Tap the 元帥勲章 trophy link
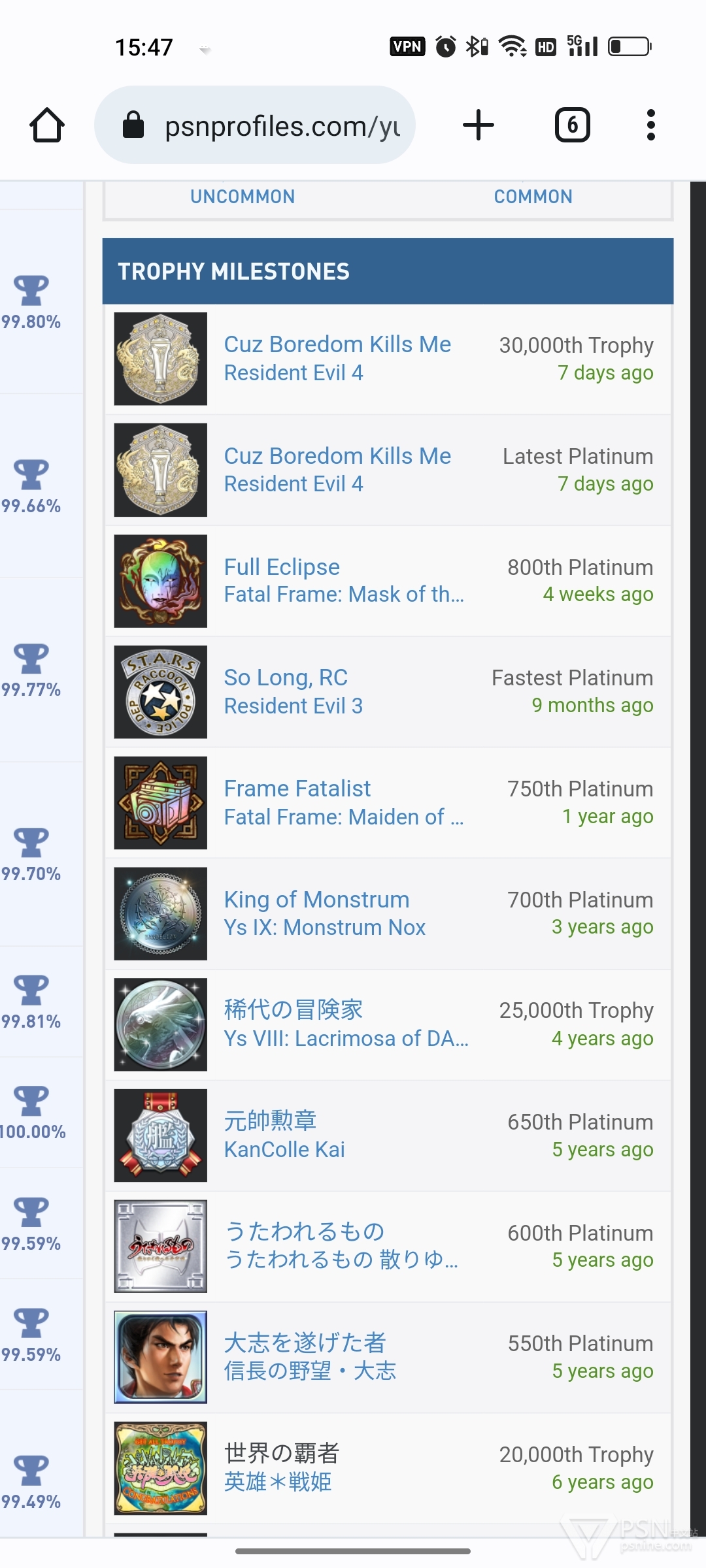 coord(270,1121)
